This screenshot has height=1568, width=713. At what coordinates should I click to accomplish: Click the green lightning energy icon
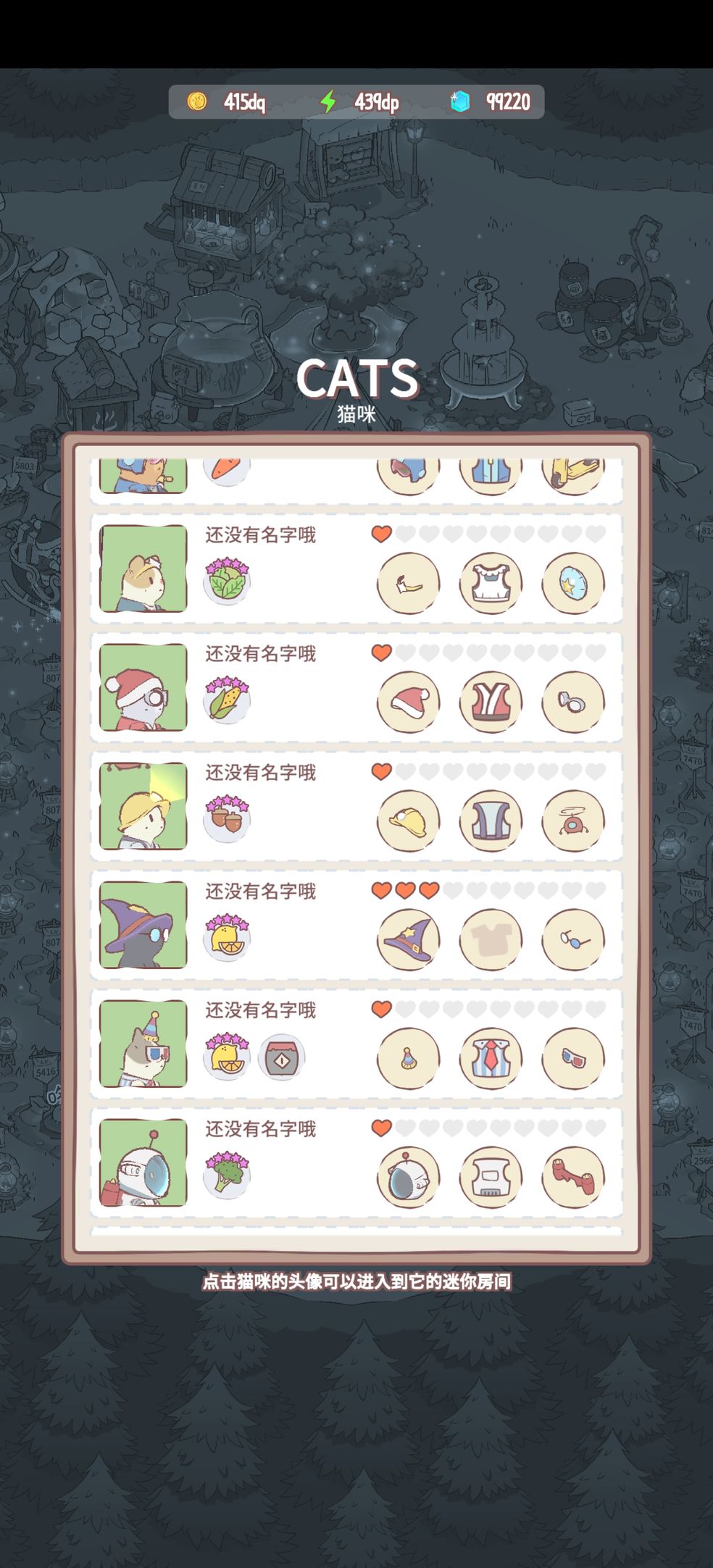[x=330, y=101]
